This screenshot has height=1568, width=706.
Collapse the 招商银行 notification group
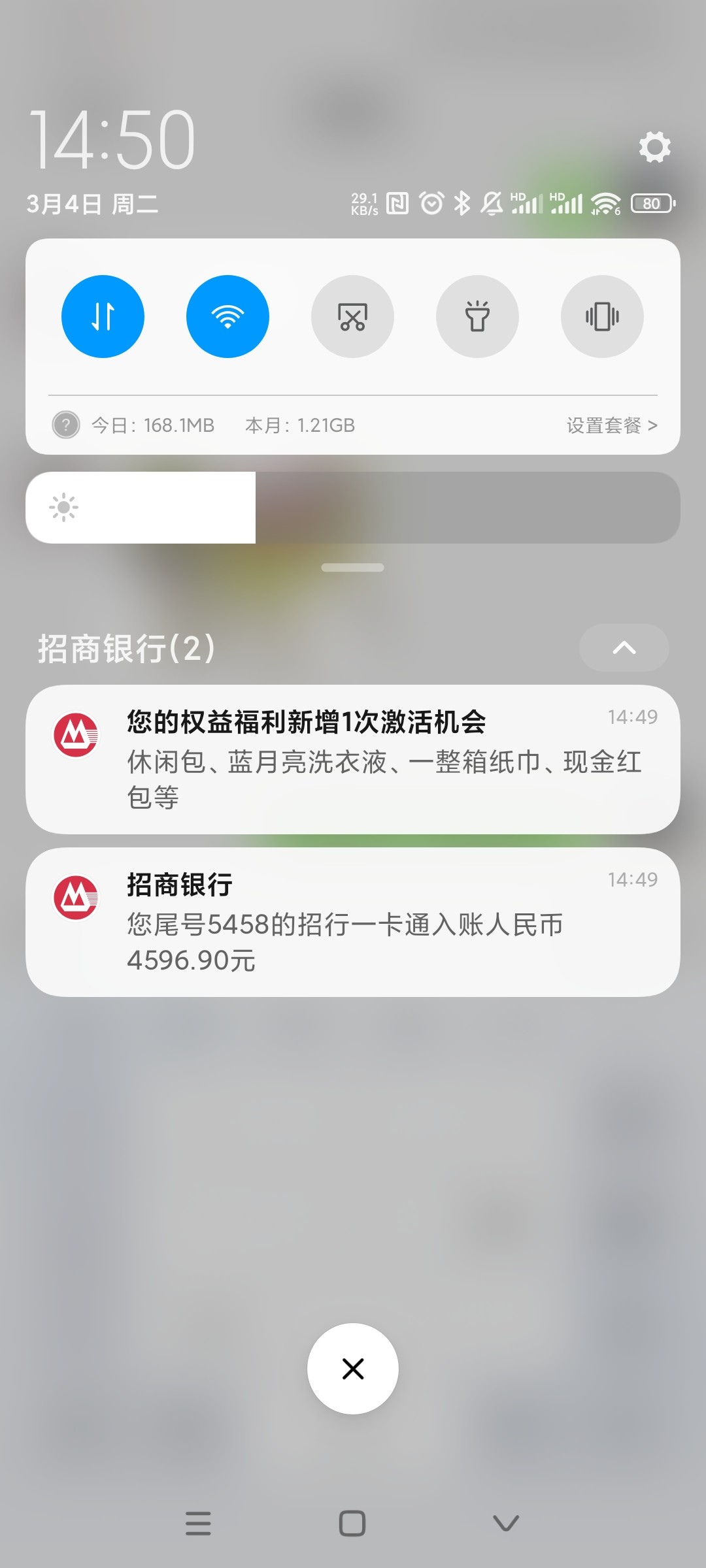(624, 647)
